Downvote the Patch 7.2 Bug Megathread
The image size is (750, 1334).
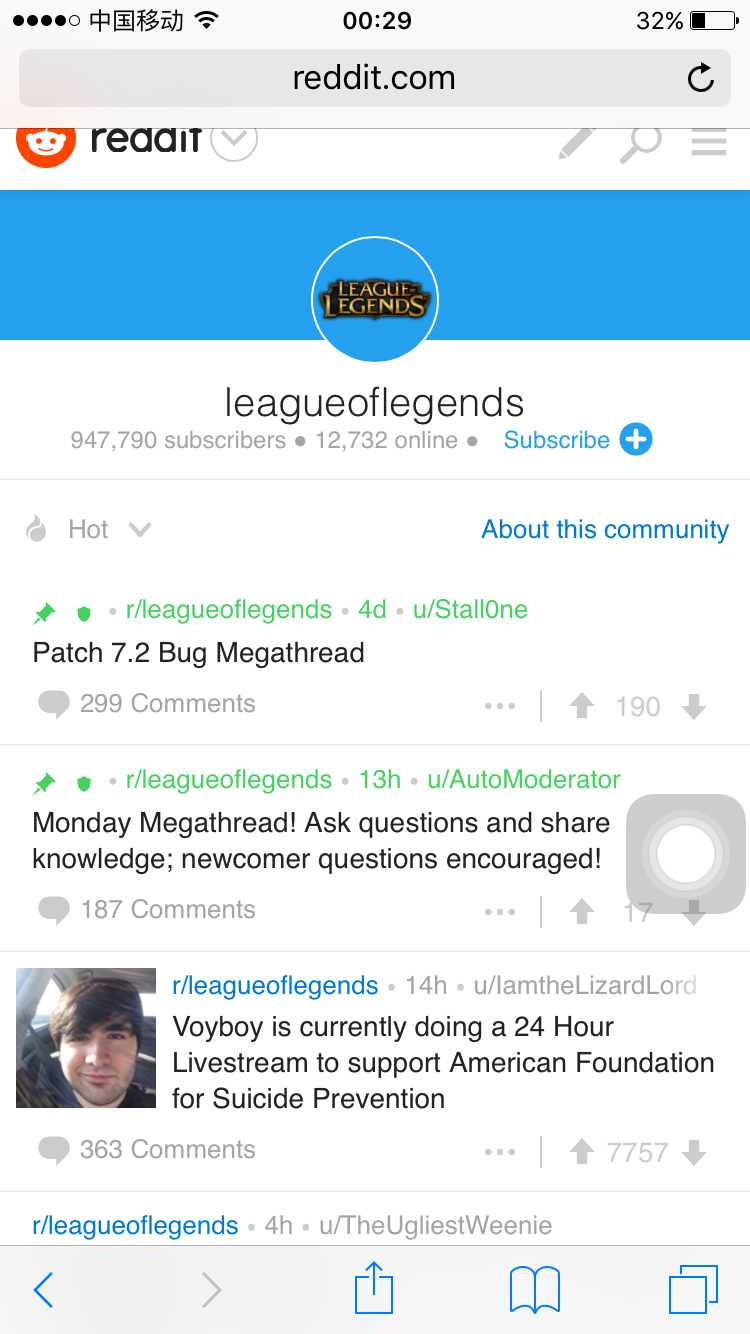click(x=694, y=705)
